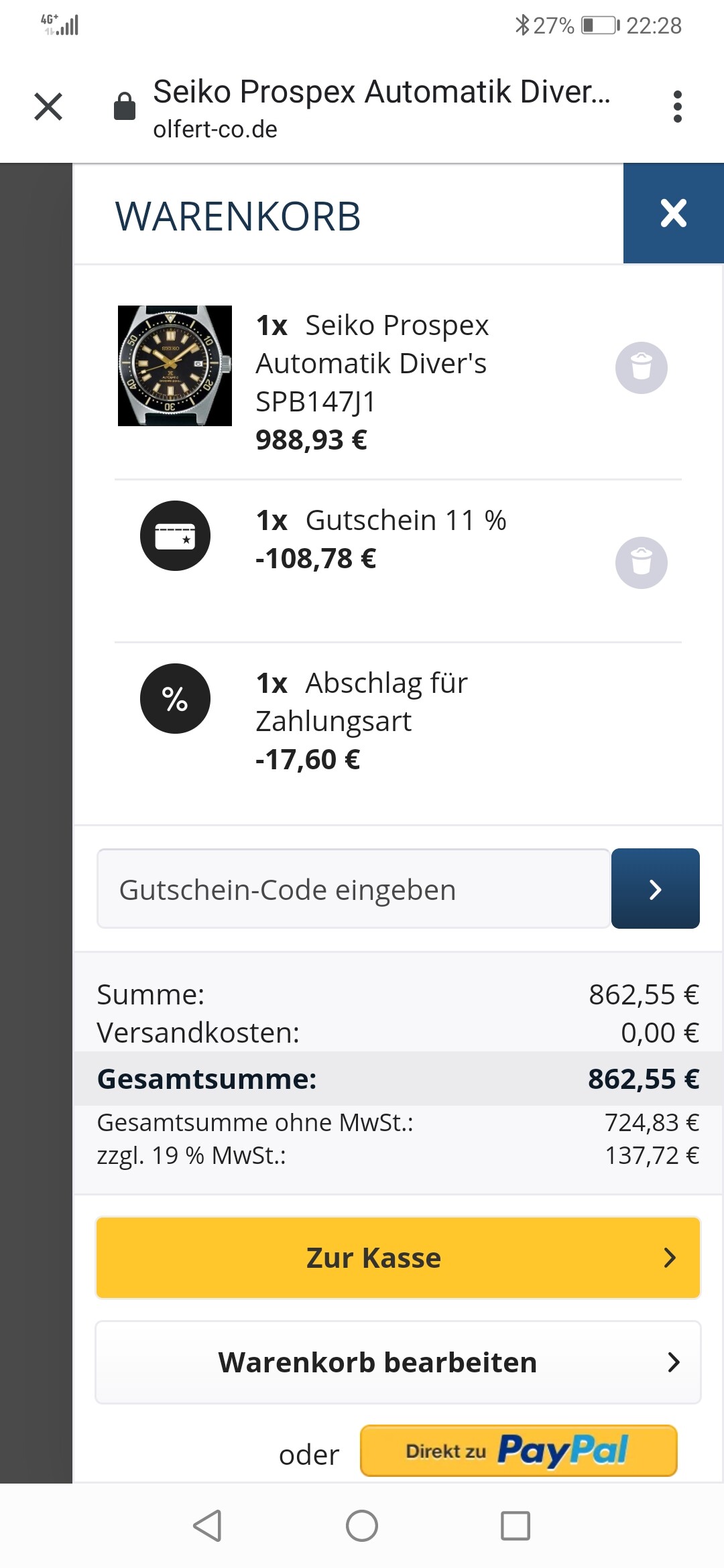Check out with Direkt zu PayPal

click(x=519, y=1451)
